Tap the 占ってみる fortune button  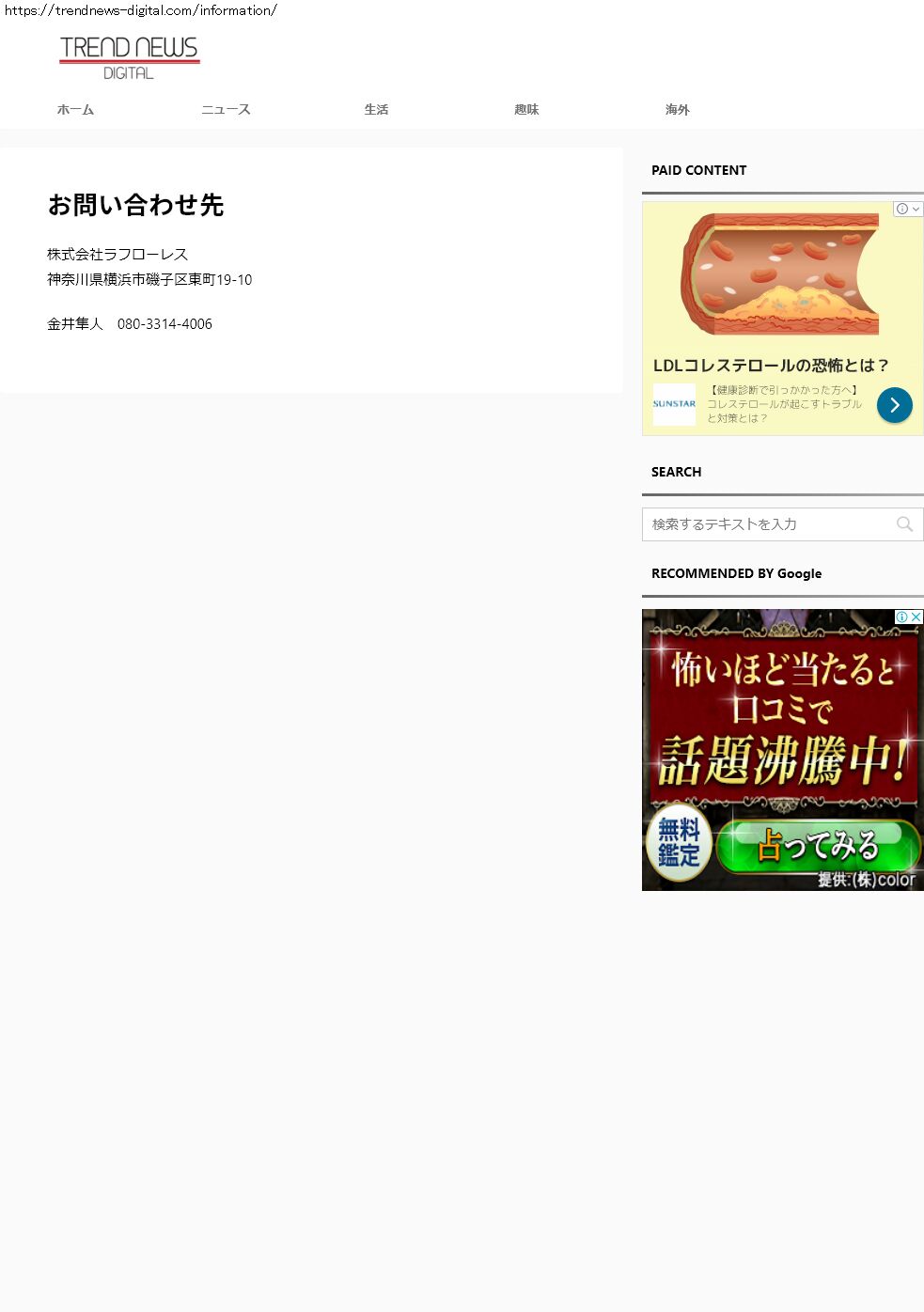coord(816,845)
